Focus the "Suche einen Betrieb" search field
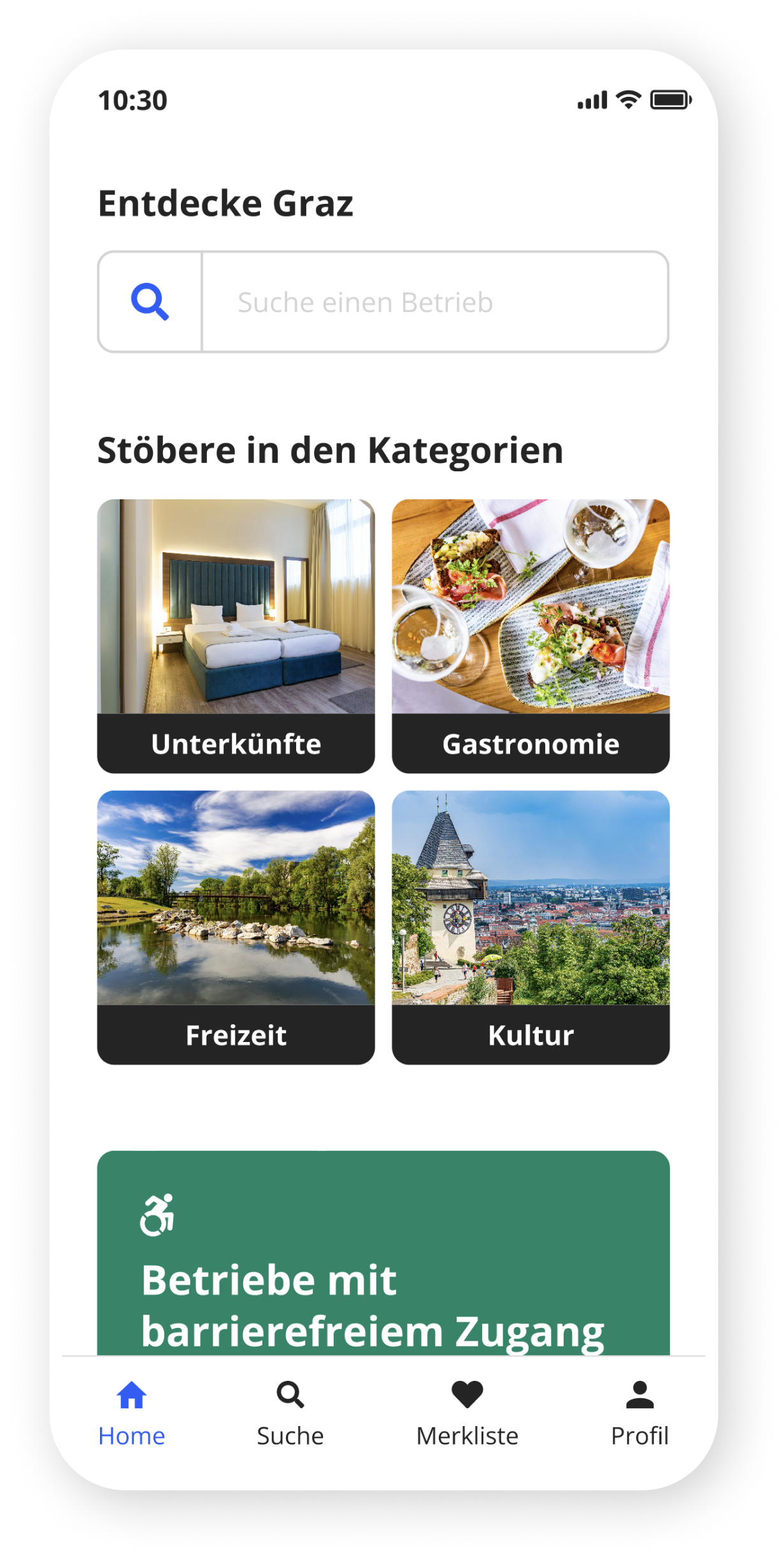Viewport: 784px width, 1556px height. click(434, 302)
